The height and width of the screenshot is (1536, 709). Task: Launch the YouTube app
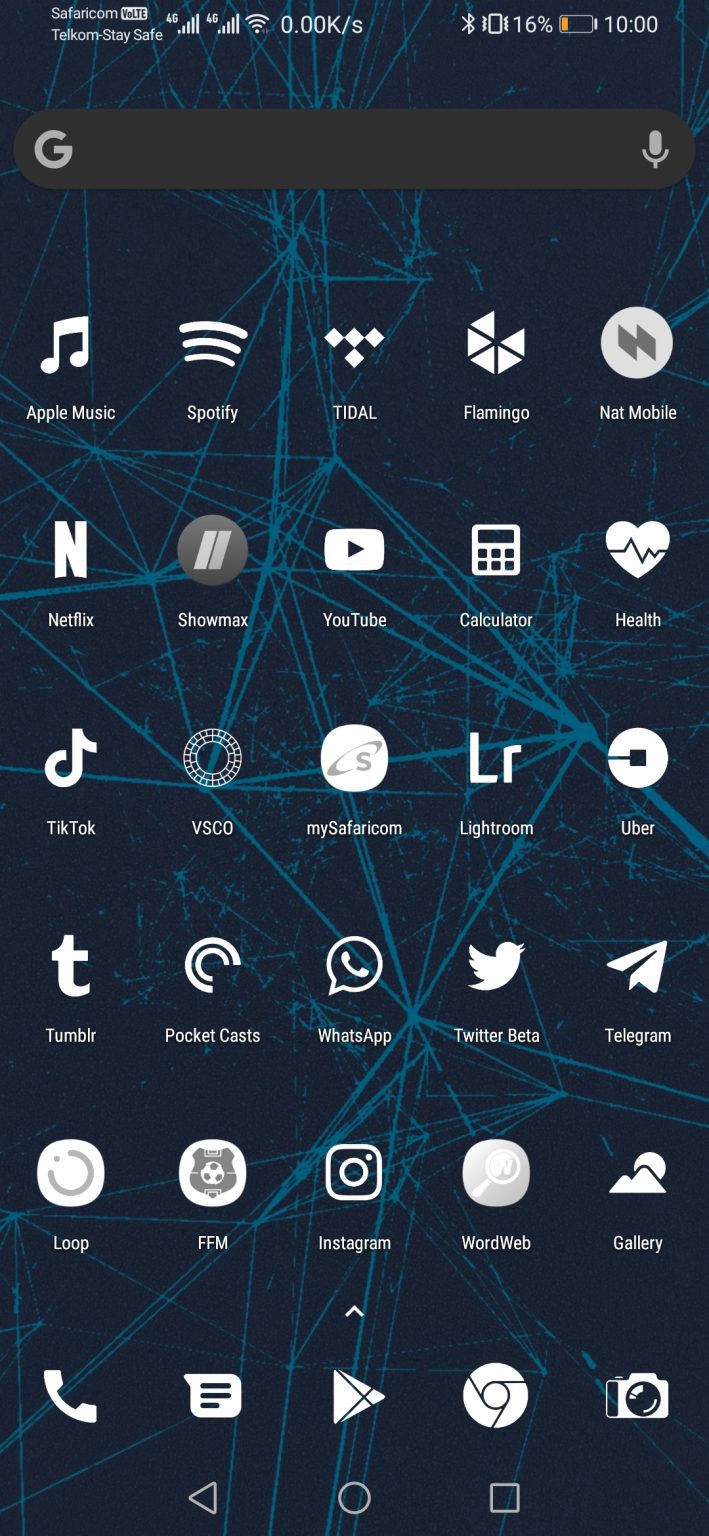pyautogui.click(x=354, y=550)
